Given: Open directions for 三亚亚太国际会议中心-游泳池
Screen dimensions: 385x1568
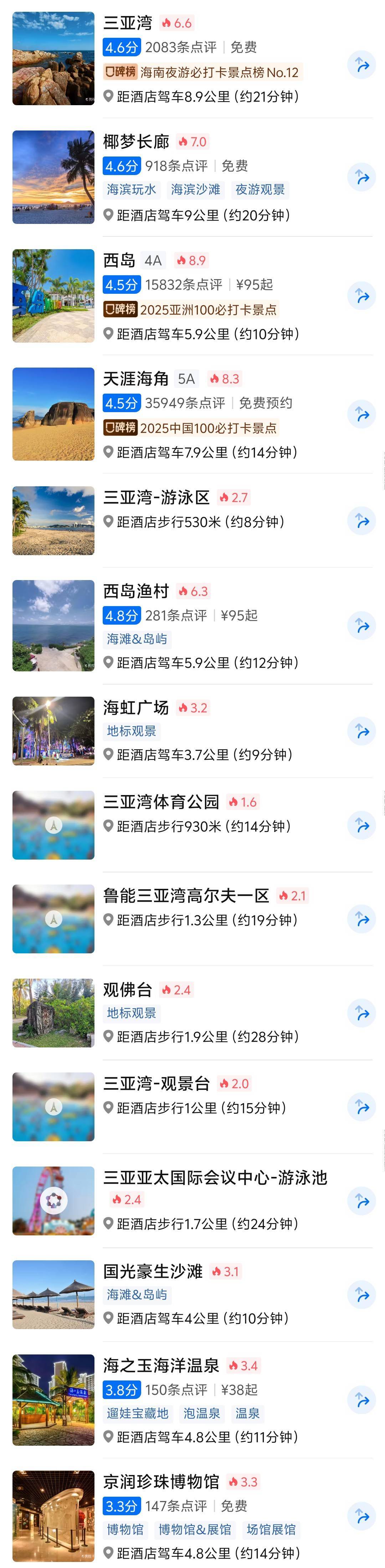Looking at the screenshot, I should 362,1201.
